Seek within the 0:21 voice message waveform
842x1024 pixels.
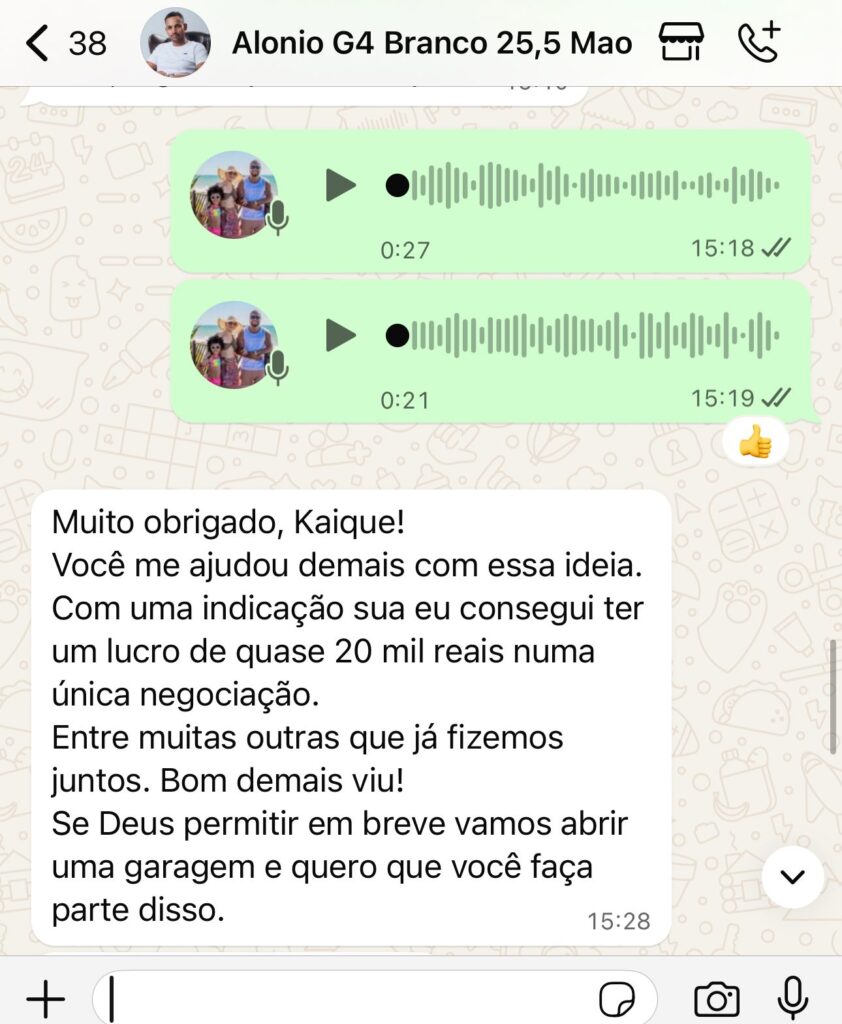(x=590, y=335)
